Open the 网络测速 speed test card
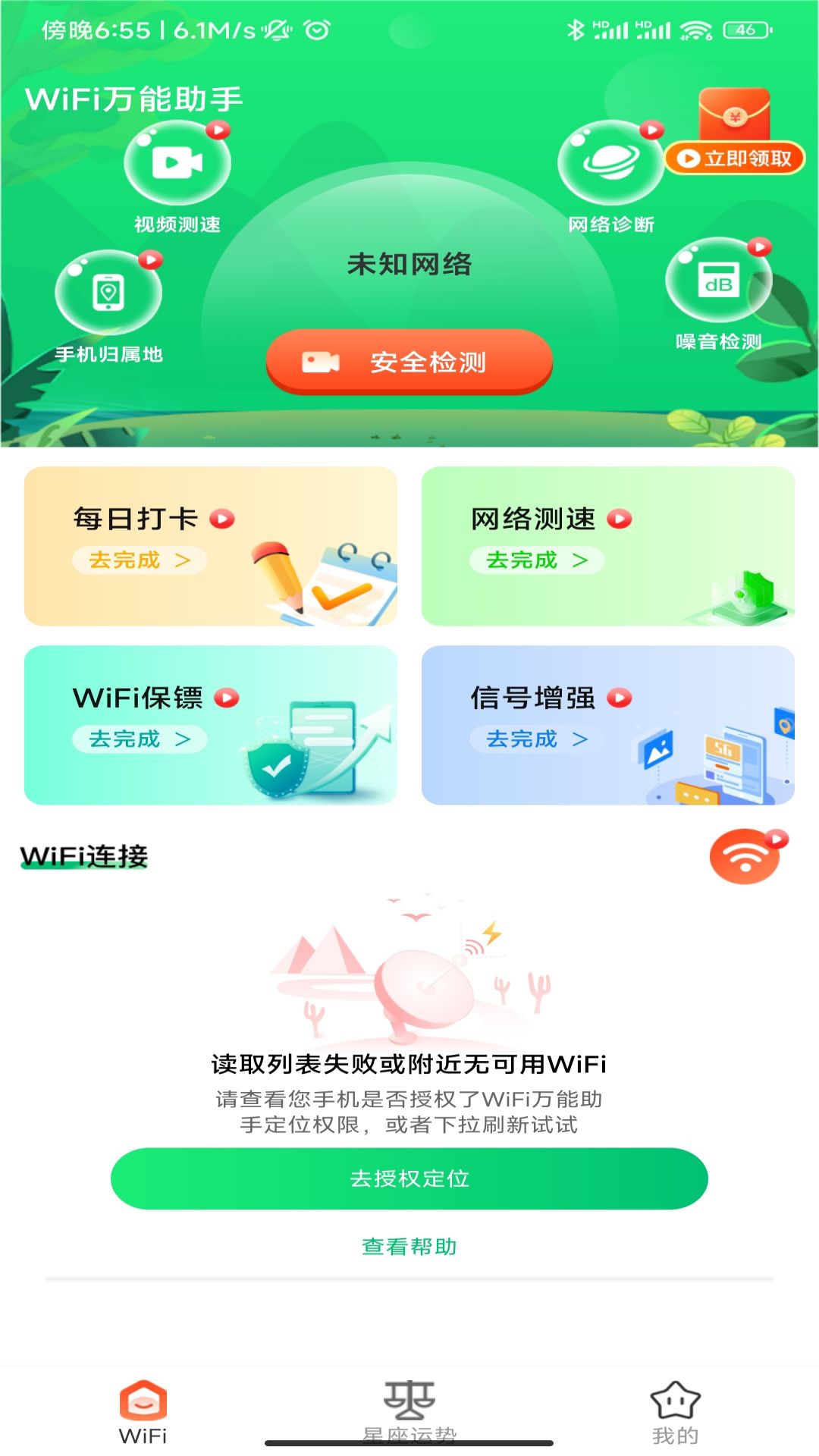Screen dimensions: 819x1456 coord(608,546)
